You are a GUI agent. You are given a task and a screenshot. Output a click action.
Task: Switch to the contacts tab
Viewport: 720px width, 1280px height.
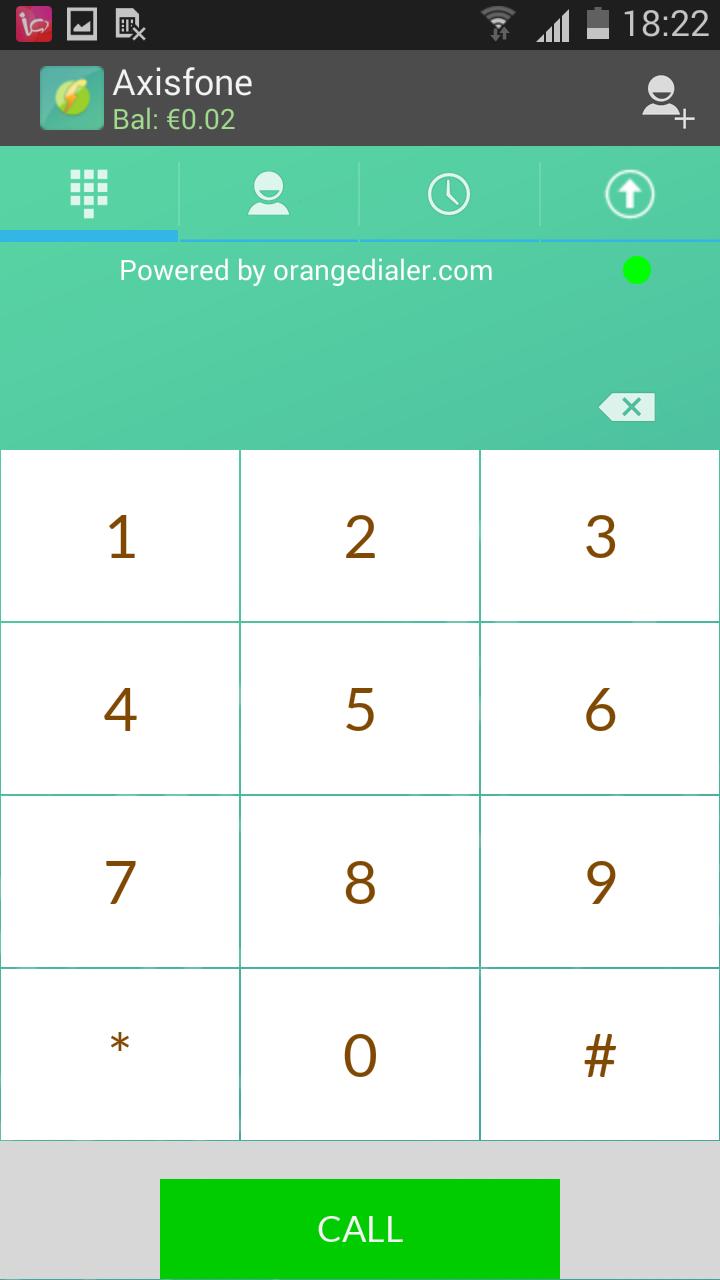coord(269,193)
